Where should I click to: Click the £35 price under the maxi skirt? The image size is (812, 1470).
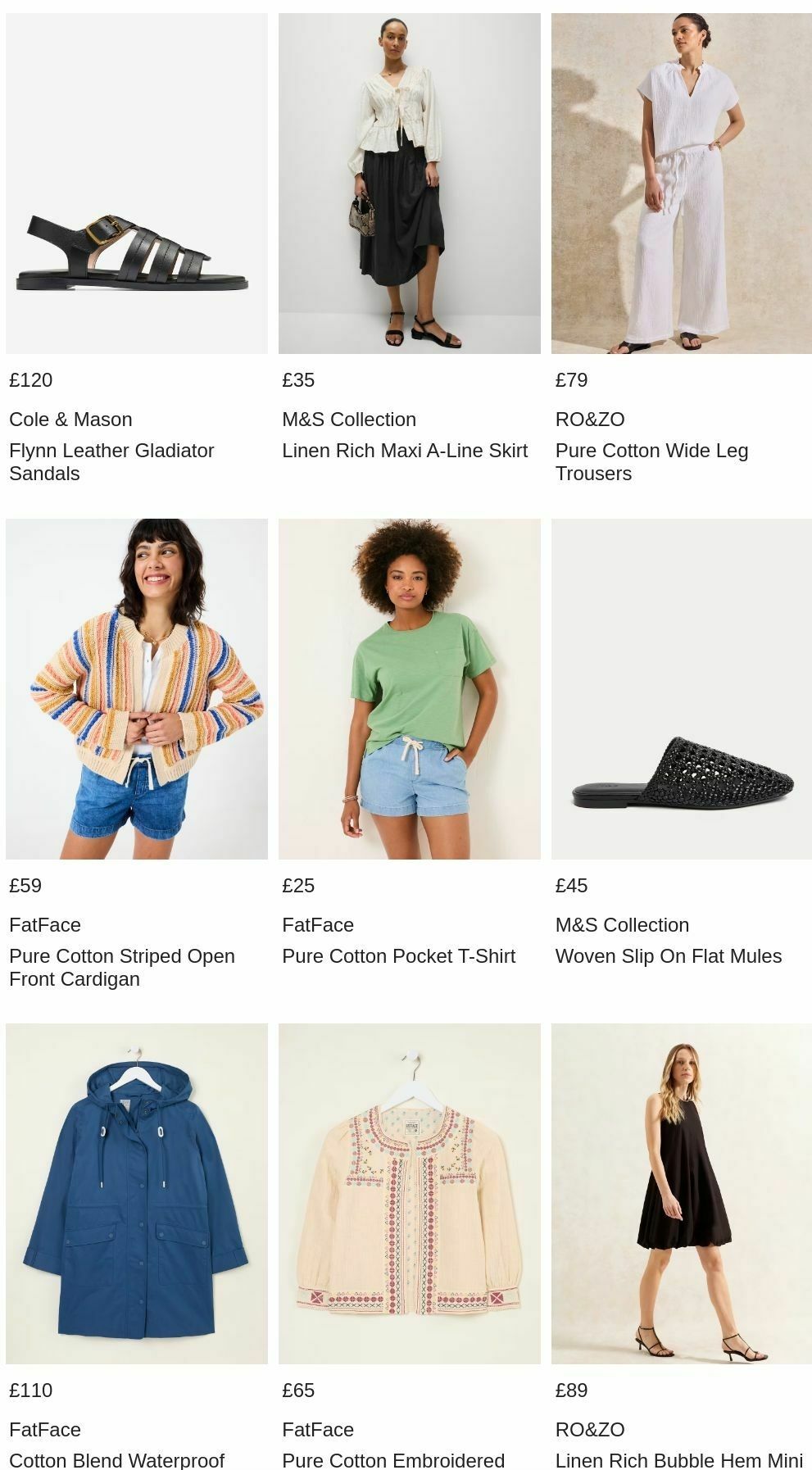pos(299,379)
